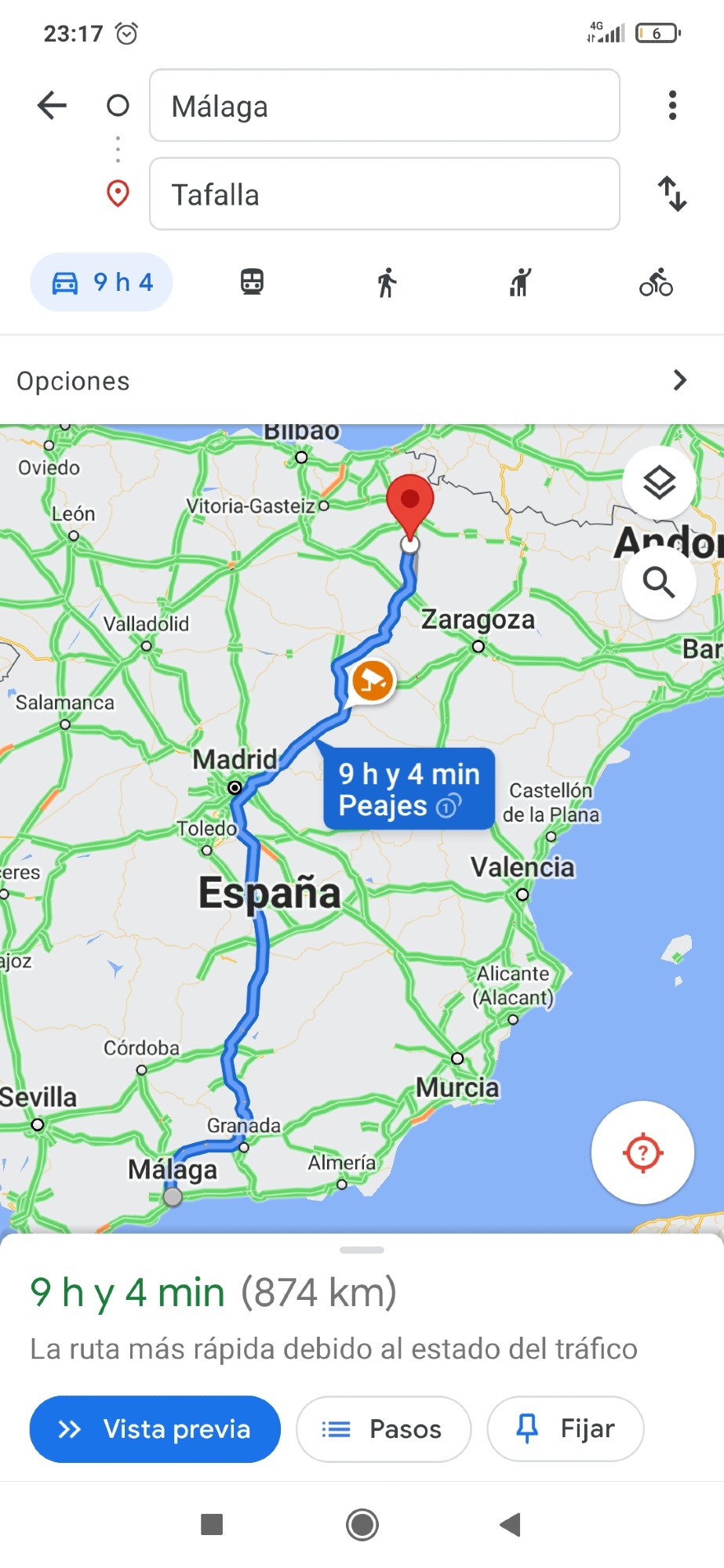The height and width of the screenshot is (1568, 724).
Task: Switch to walking mode
Action: (x=386, y=282)
